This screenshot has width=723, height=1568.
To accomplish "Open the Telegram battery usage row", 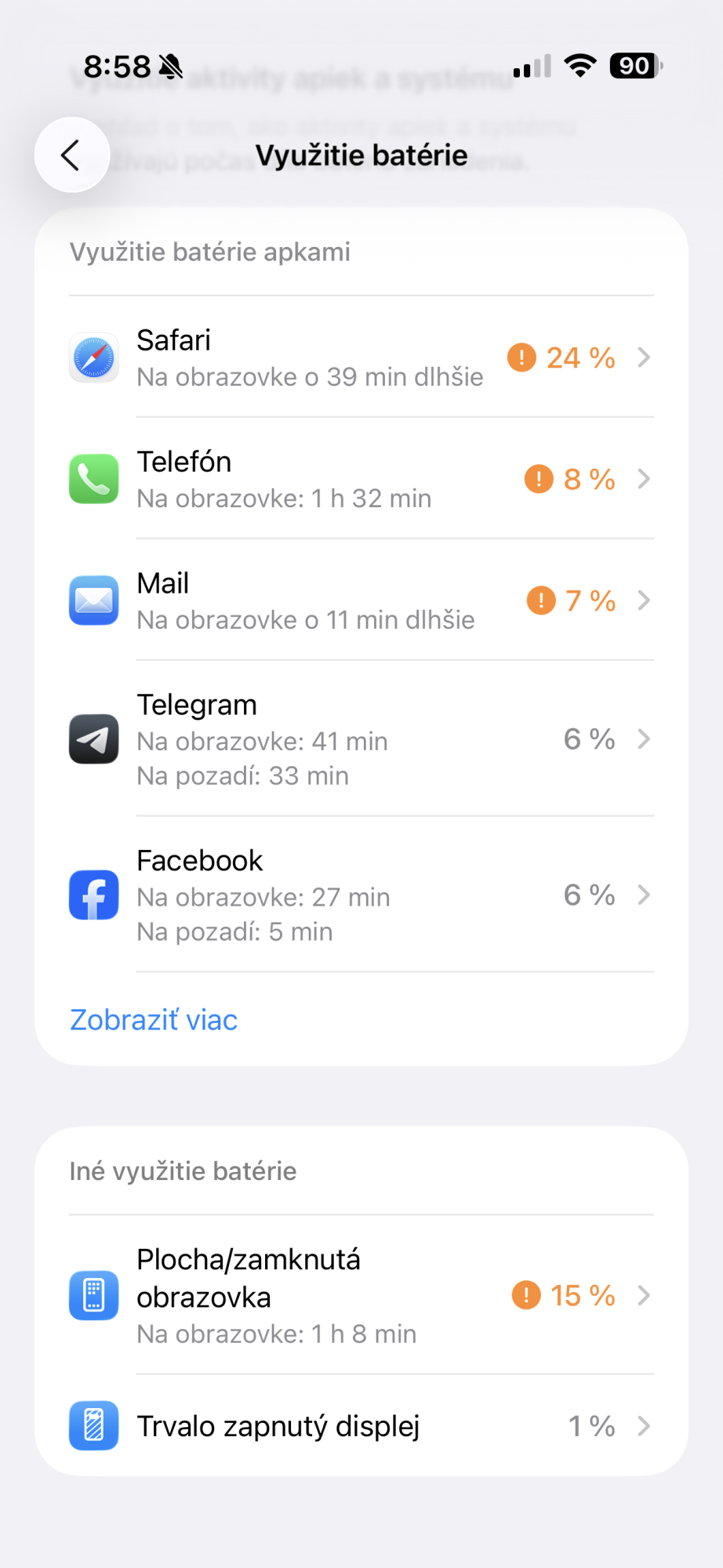I will coord(361,739).
